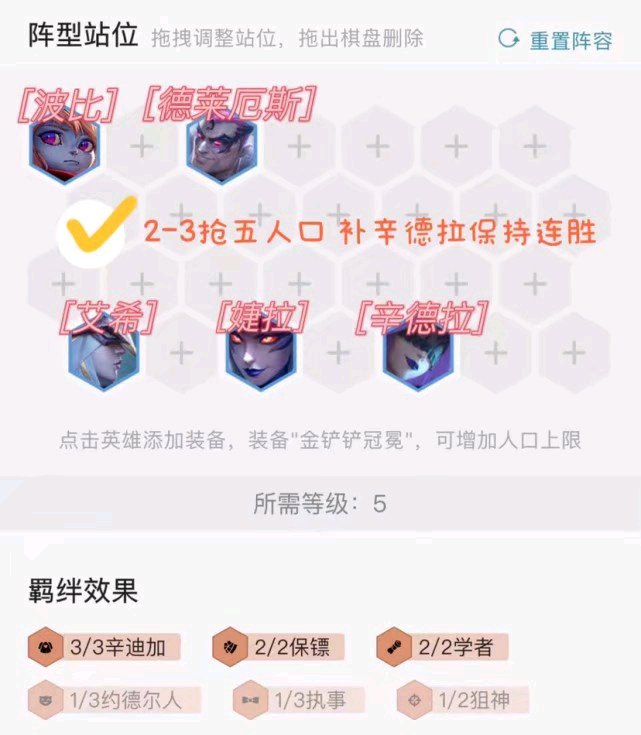Select the 波比 hero on the board

62,149
